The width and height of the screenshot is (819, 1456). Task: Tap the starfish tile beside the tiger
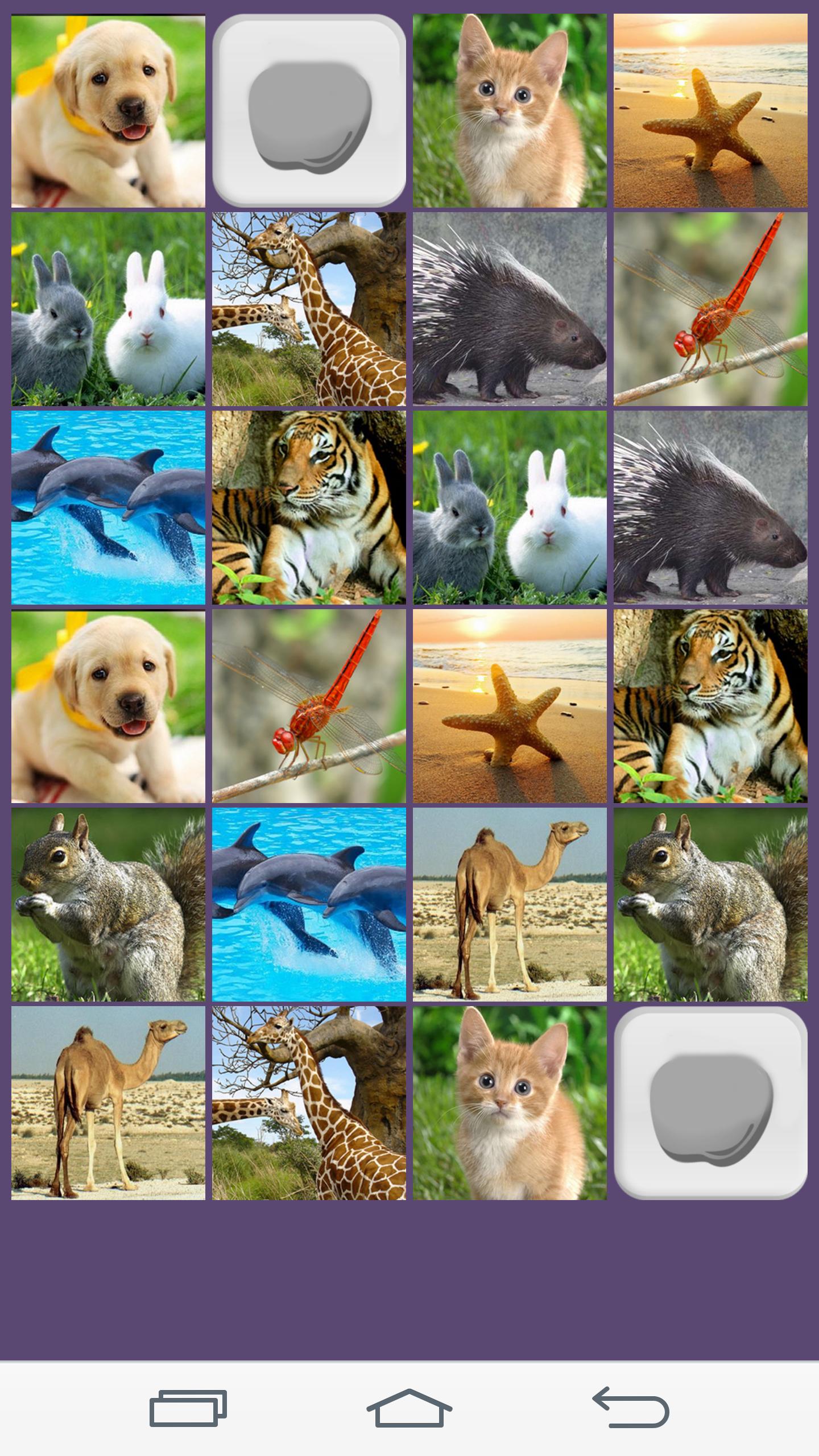coord(510,706)
